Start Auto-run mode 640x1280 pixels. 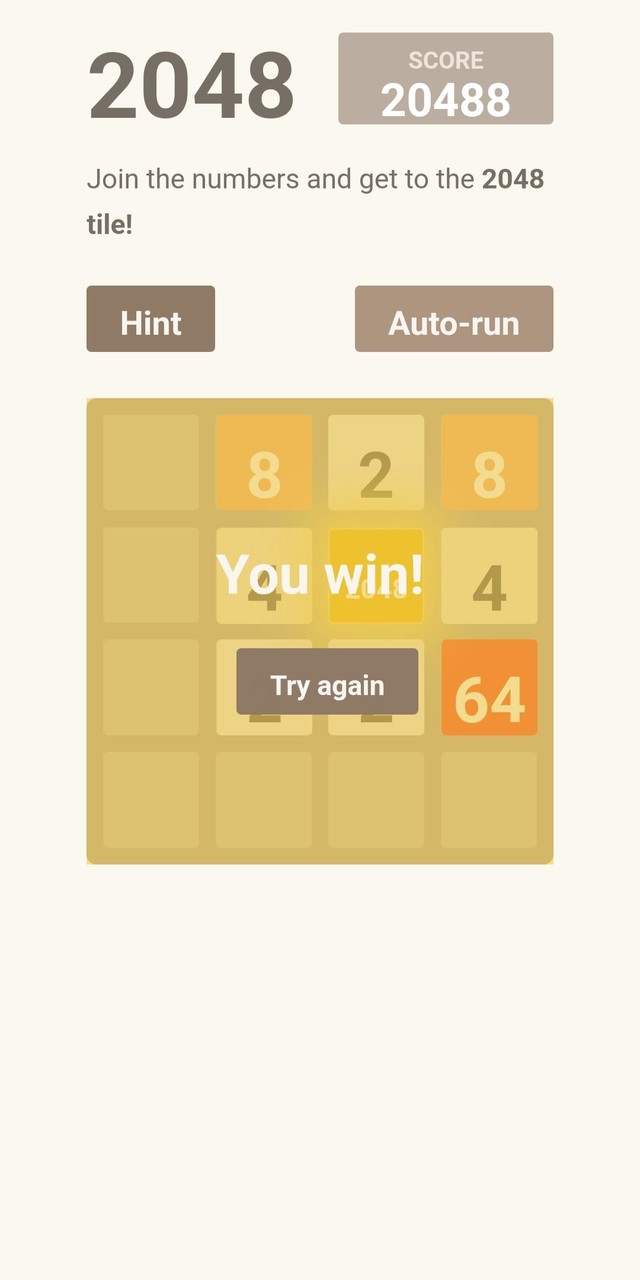pos(453,319)
